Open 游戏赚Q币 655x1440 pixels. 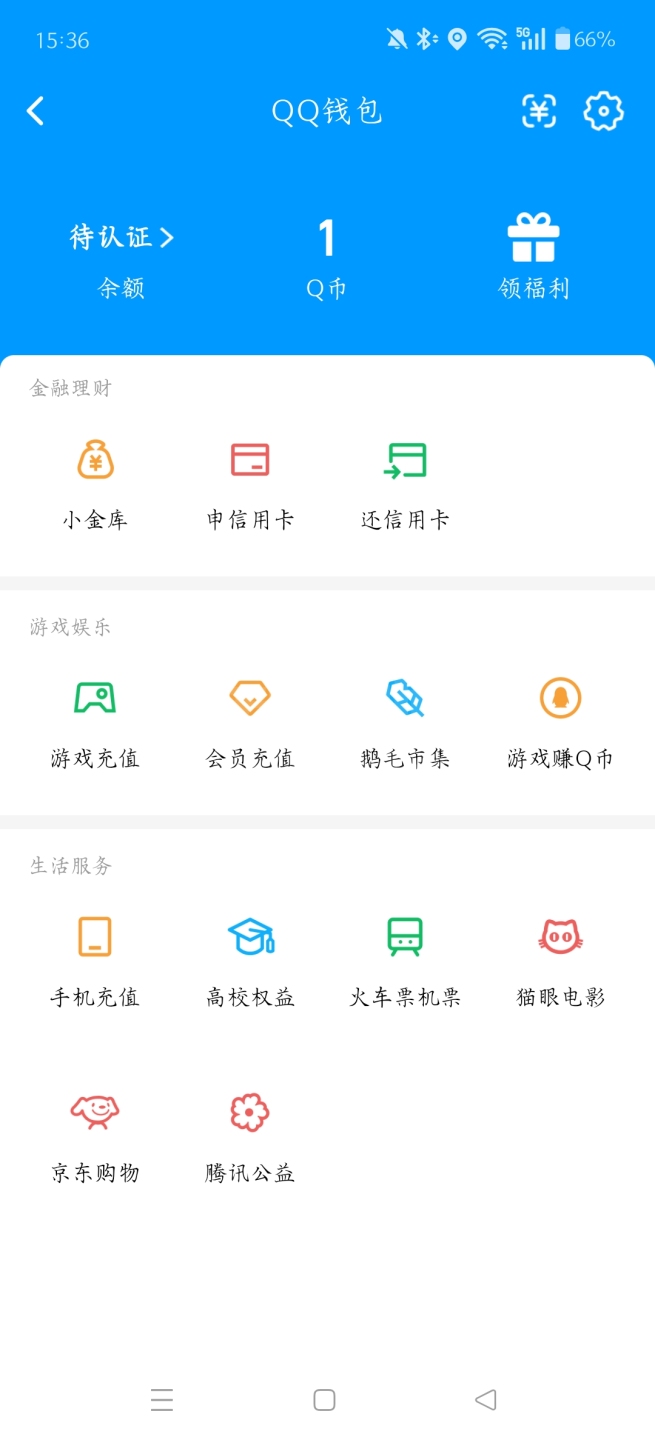click(x=560, y=722)
